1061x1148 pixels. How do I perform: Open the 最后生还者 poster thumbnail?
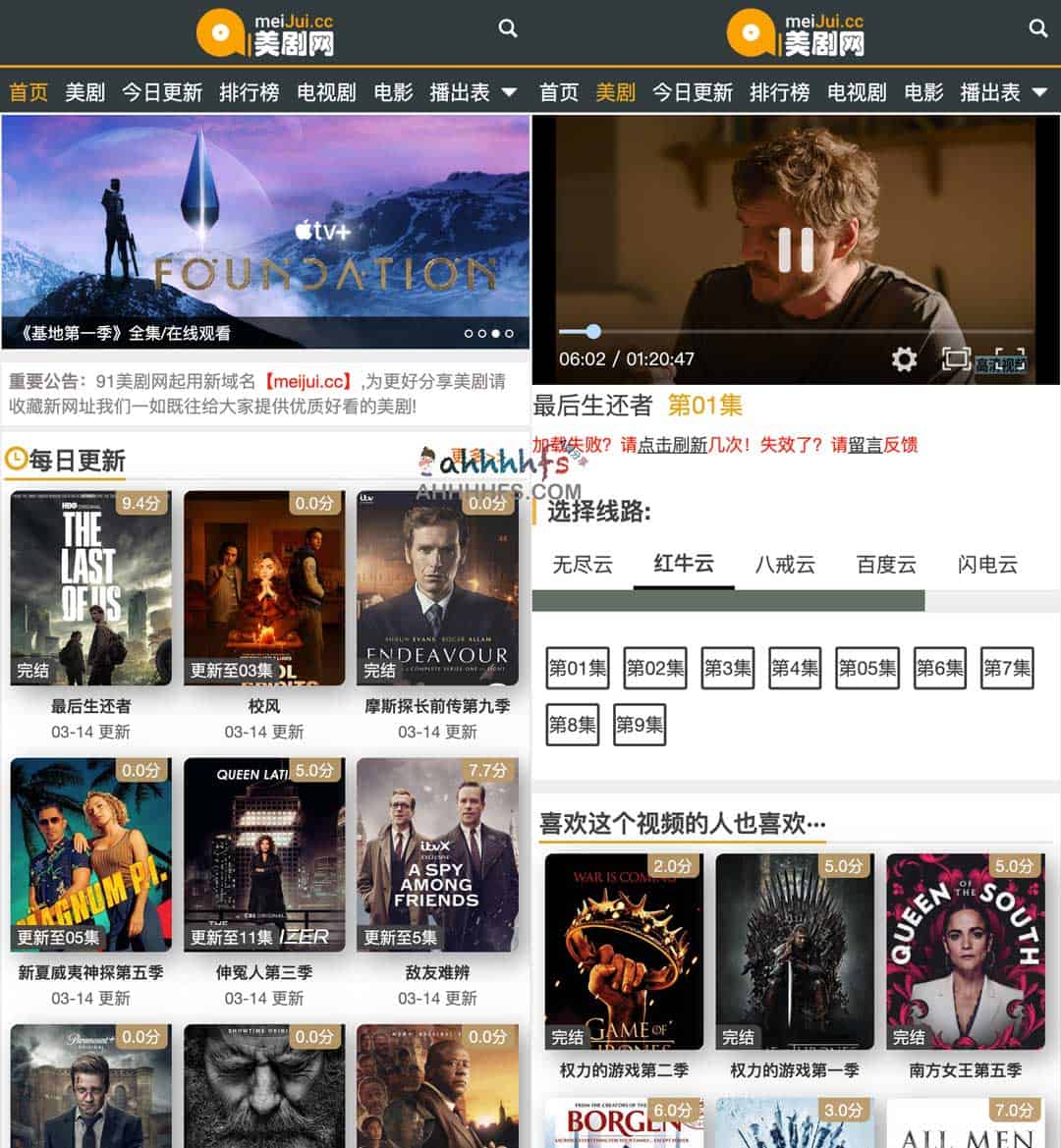point(89,587)
